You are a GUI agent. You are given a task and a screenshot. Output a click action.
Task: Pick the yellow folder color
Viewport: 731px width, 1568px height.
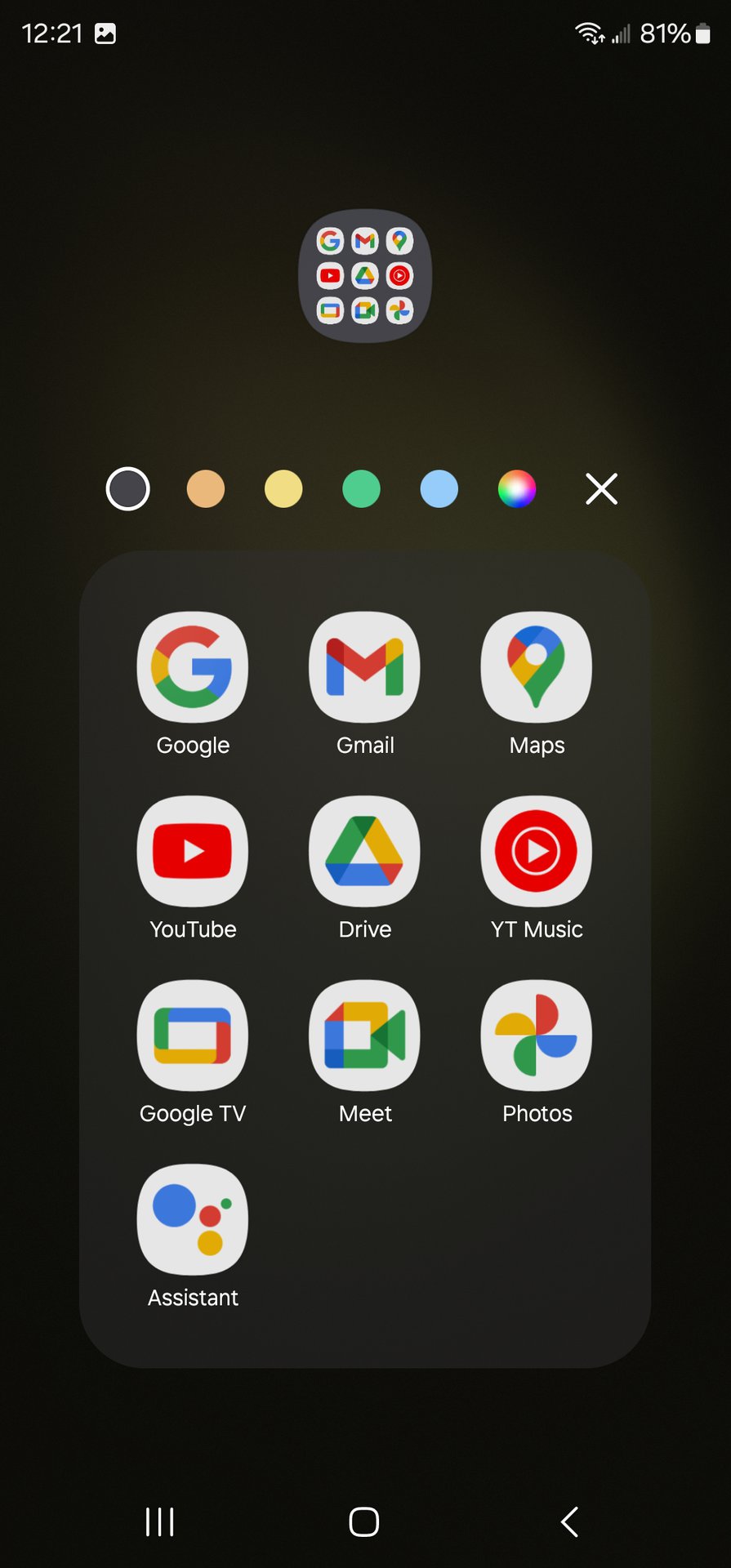[283, 489]
